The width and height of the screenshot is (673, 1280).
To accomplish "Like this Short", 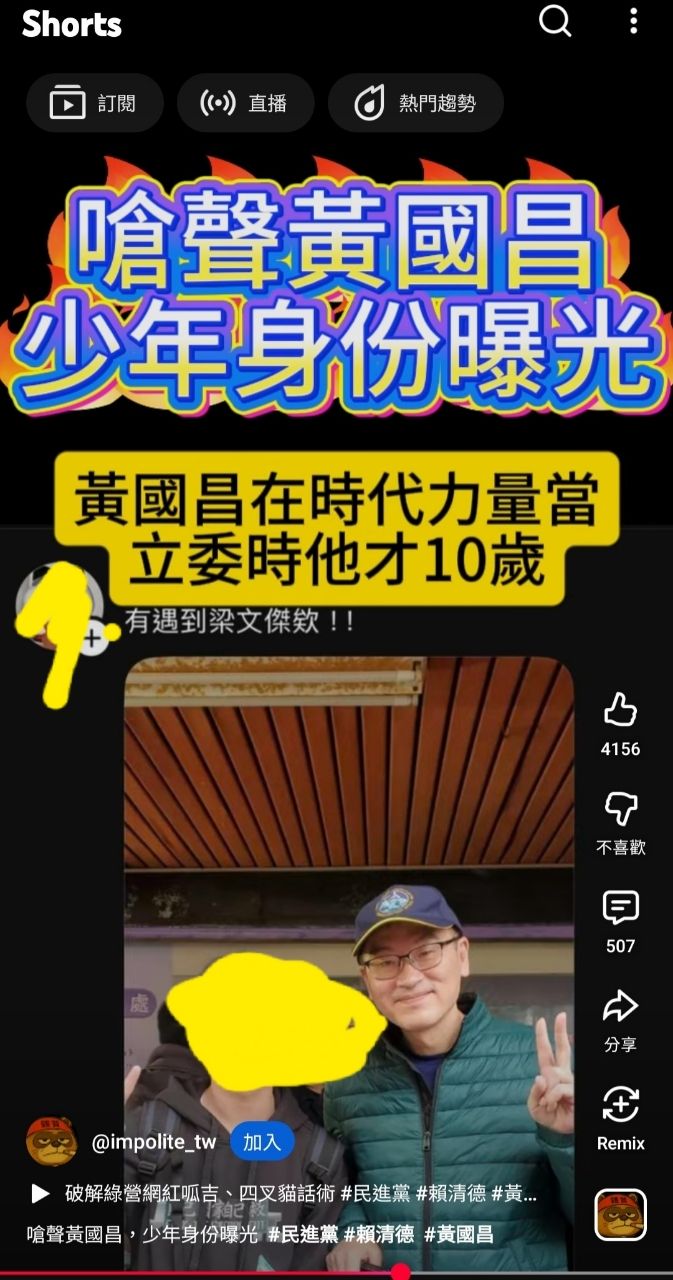I will (620, 712).
